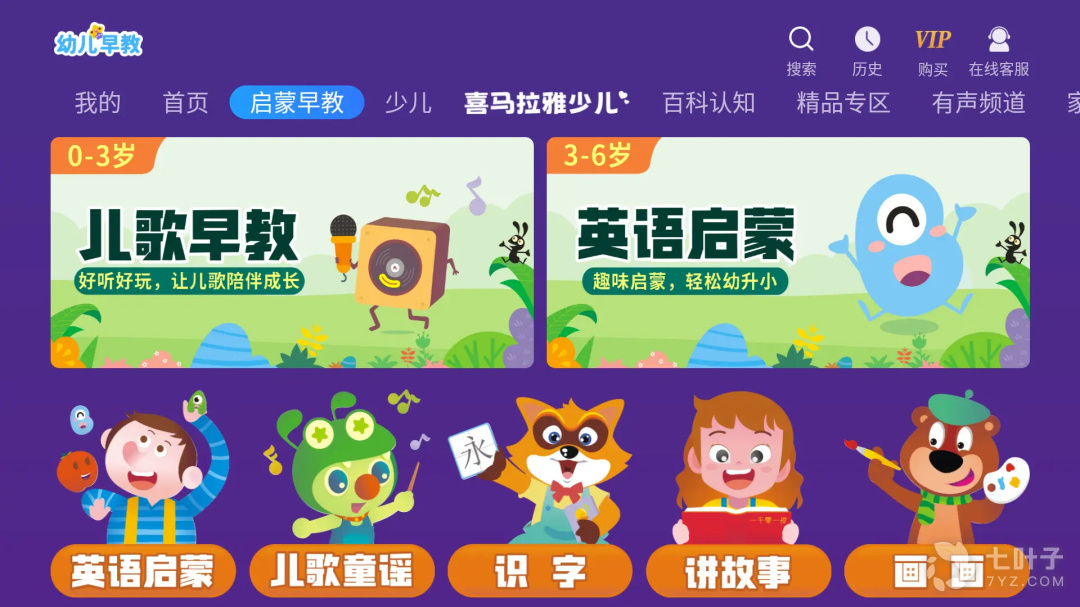Go to the 有声频道 tab
This screenshot has width=1080, height=607.
coord(979,103)
